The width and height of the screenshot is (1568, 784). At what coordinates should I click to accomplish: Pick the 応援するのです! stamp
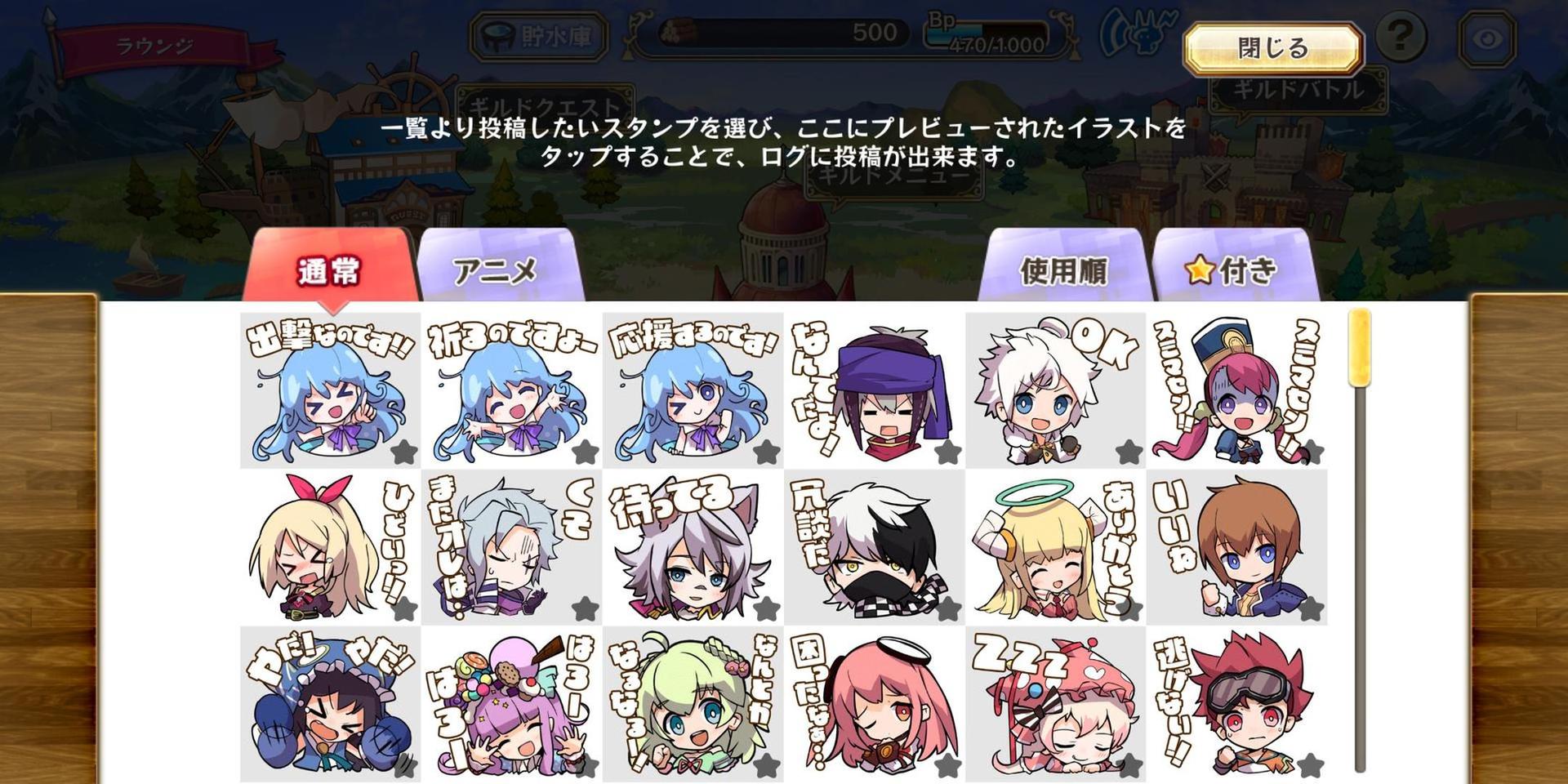pos(692,390)
